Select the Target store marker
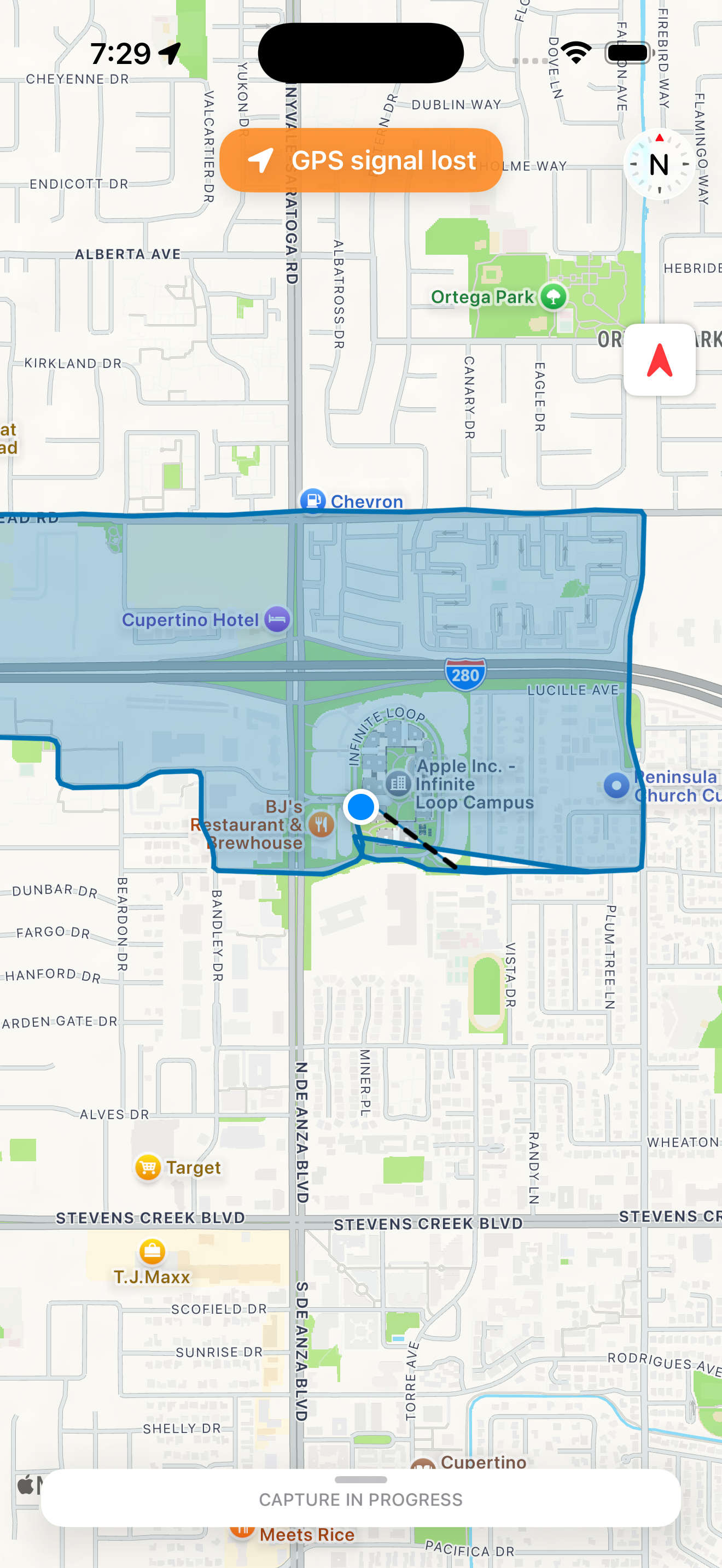The width and height of the screenshot is (722, 1568). 148,1167
